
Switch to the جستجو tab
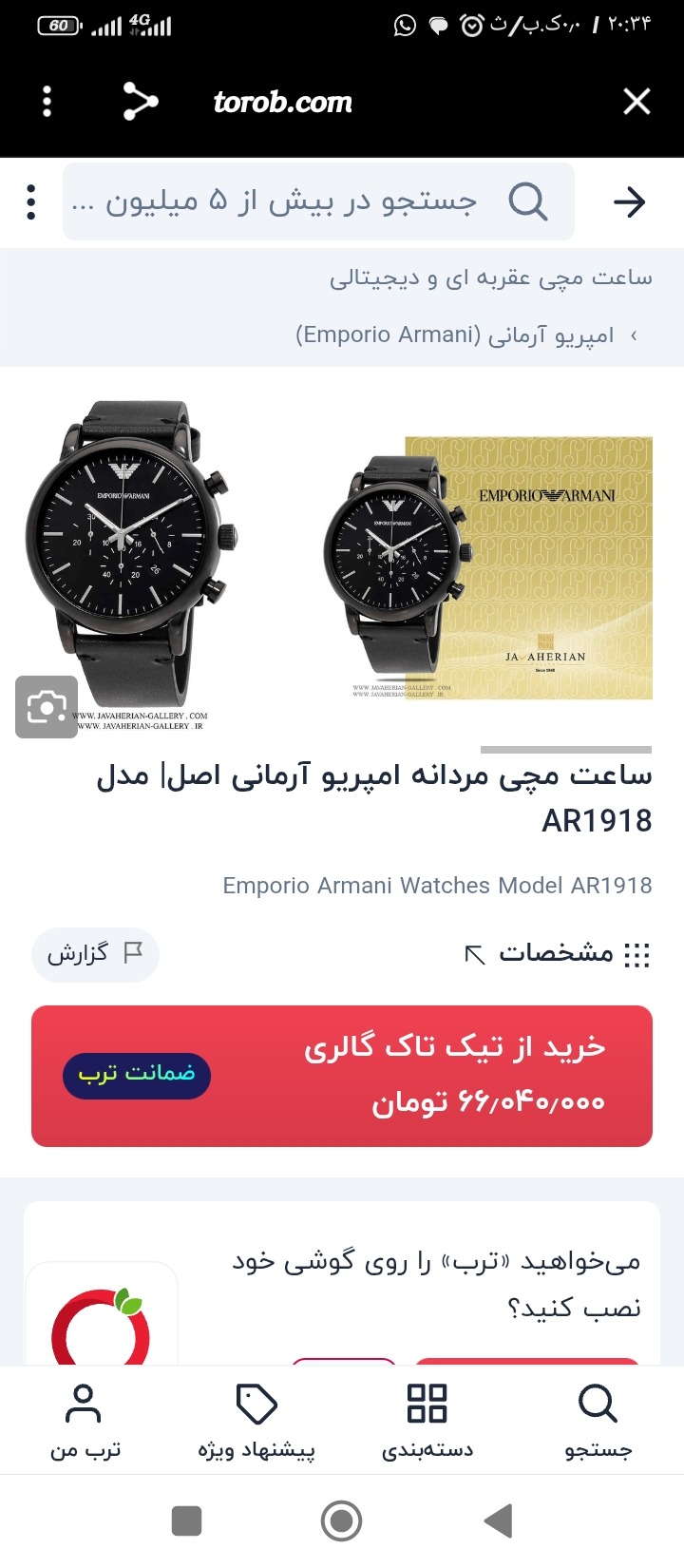(x=598, y=1421)
